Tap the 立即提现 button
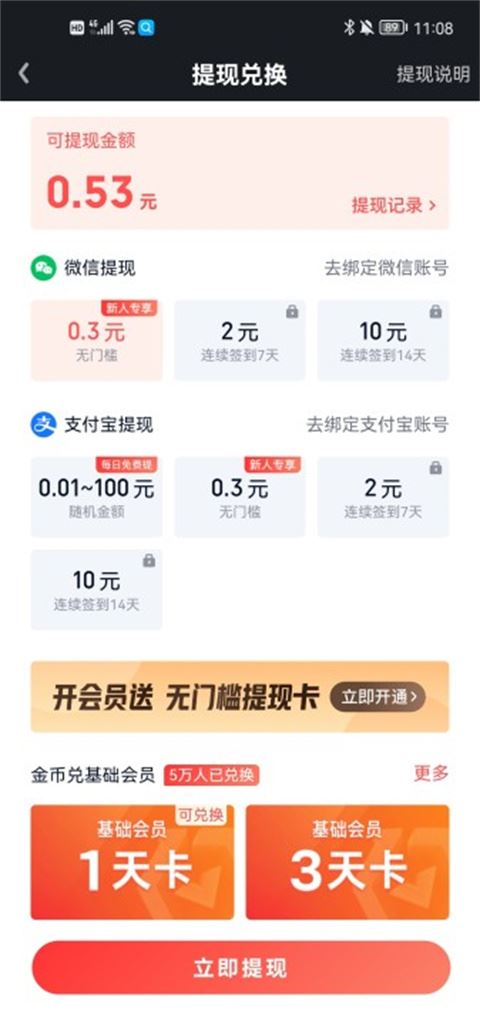This screenshot has height=1025, width=480. click(x=241, y=968)
